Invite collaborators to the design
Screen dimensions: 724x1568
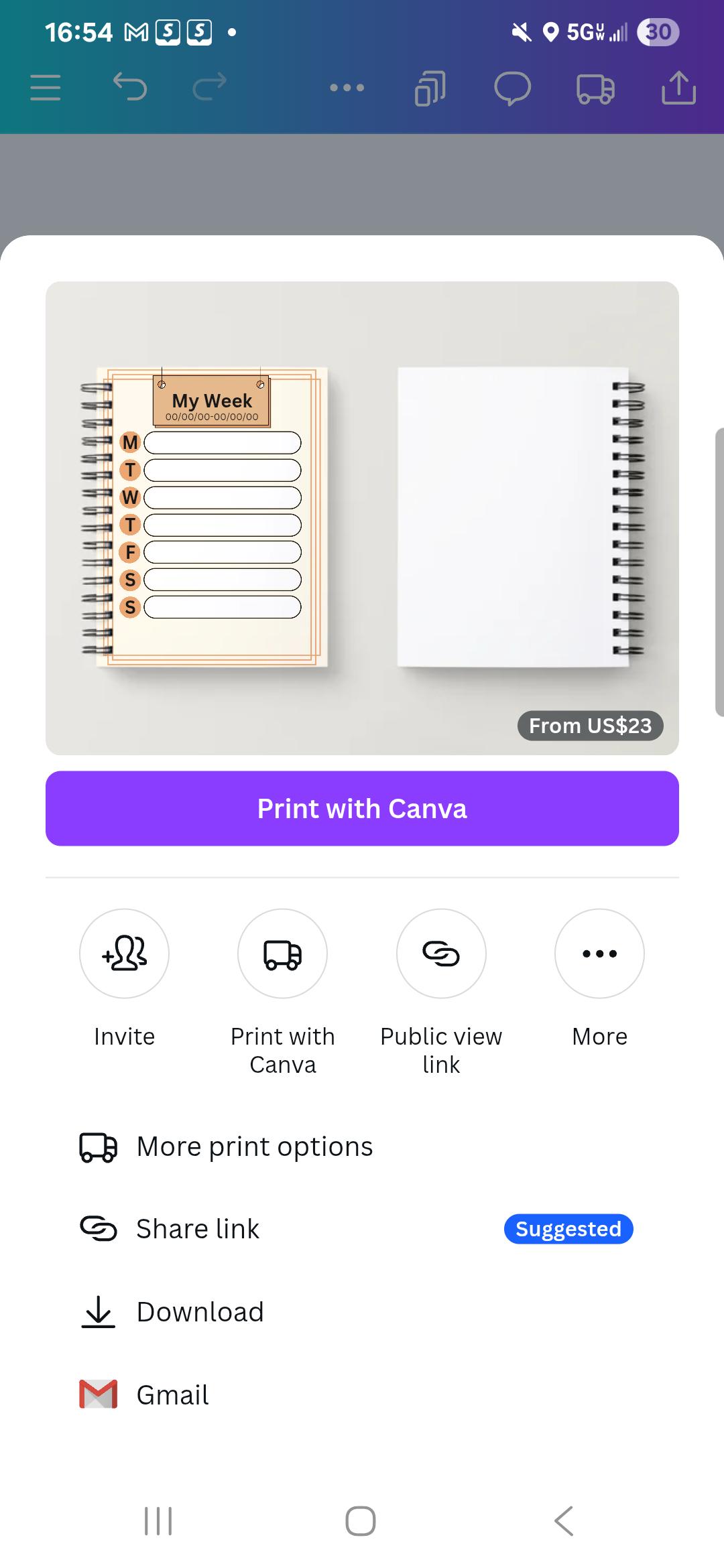(124, 954)
